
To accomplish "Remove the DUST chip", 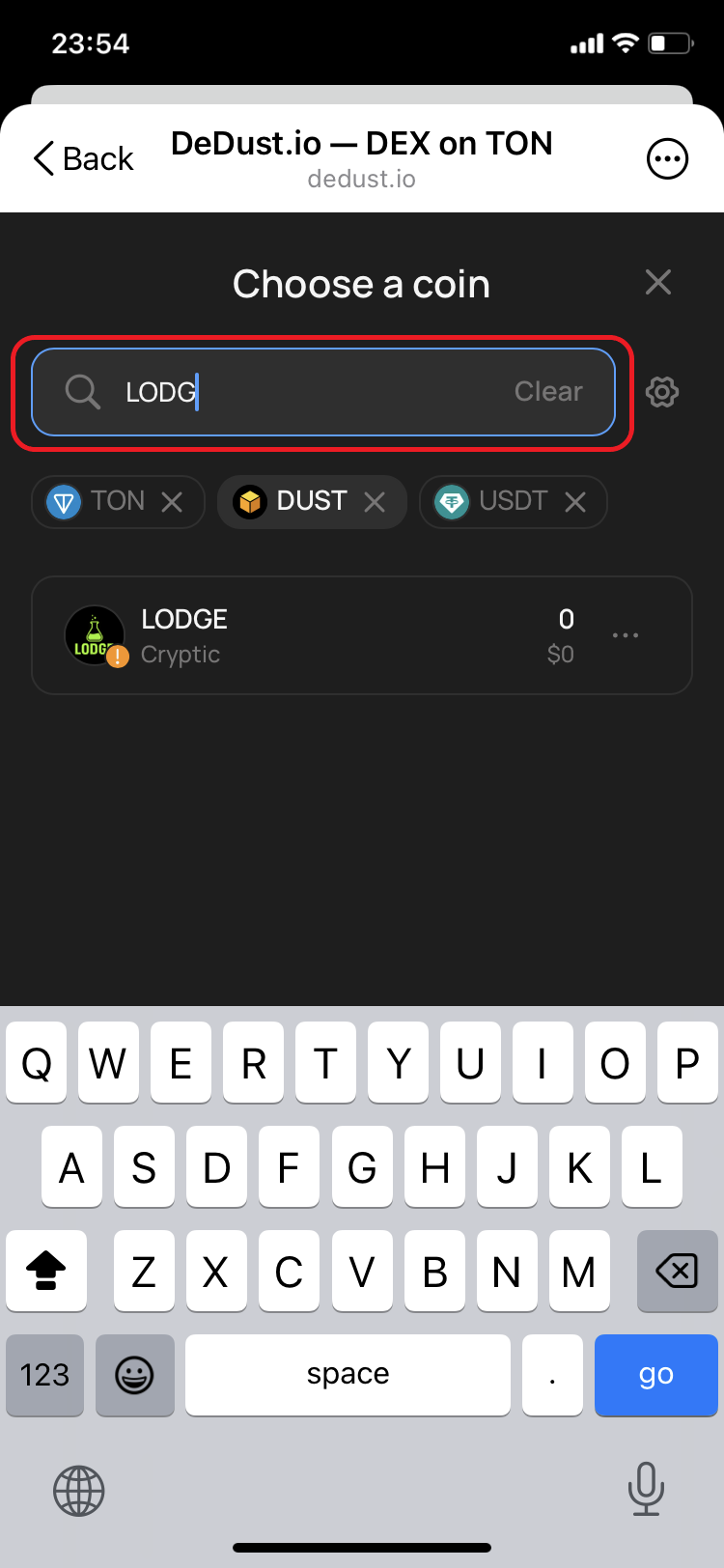I will tap(375, 502).
